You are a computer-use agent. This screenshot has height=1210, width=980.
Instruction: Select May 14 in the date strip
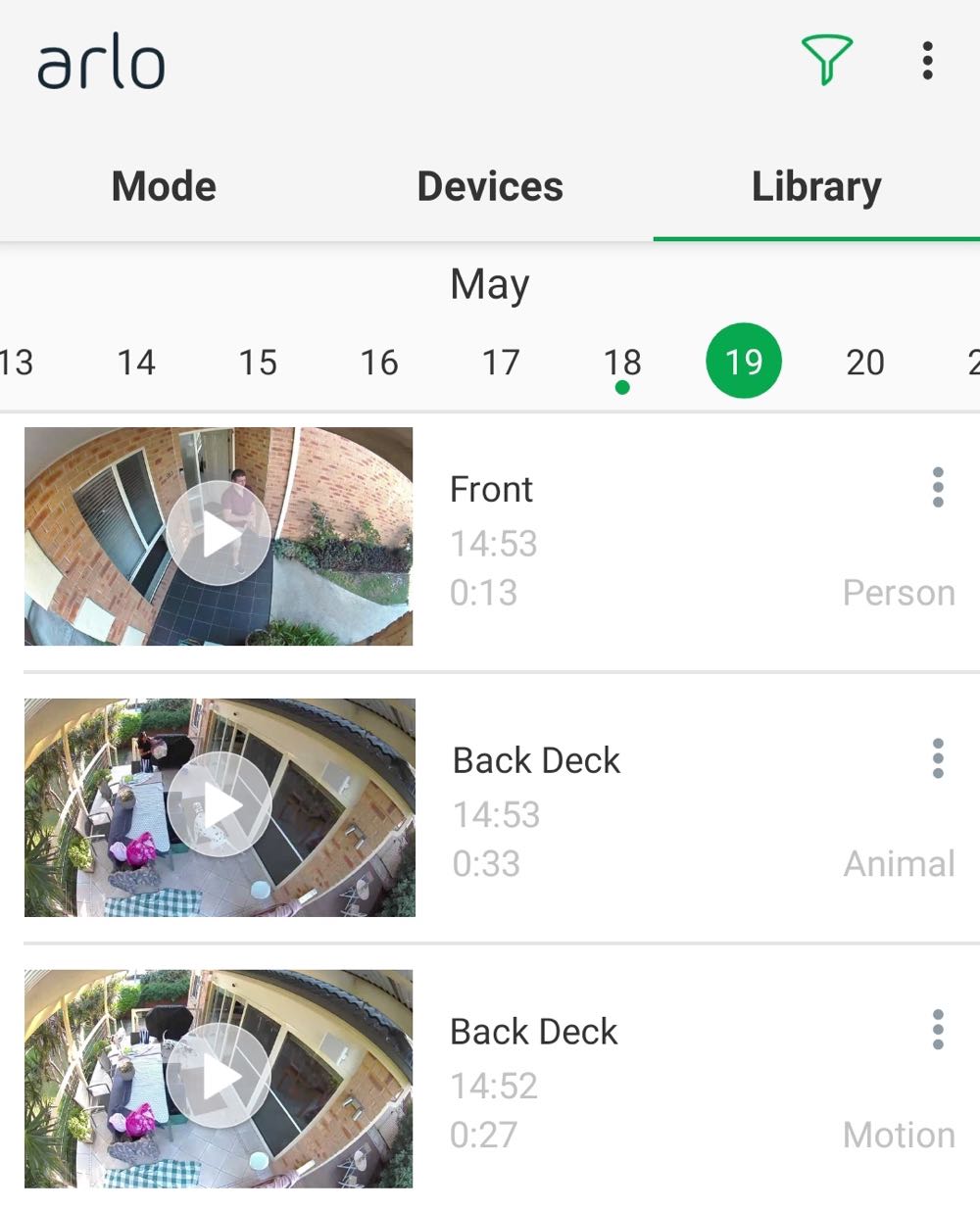pyautogui.click(x=136, y=363)
